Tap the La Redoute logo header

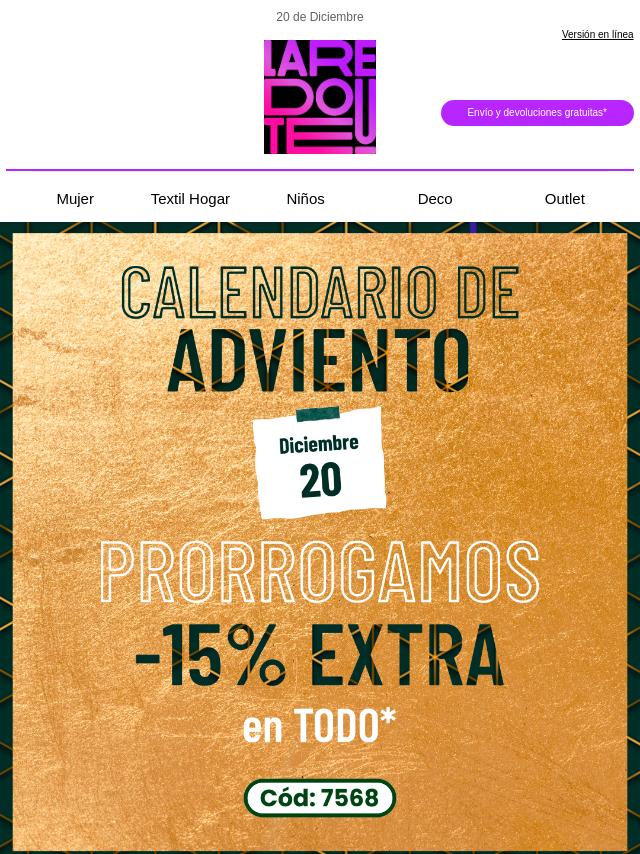pyautogui.click(x=320, y=97)
